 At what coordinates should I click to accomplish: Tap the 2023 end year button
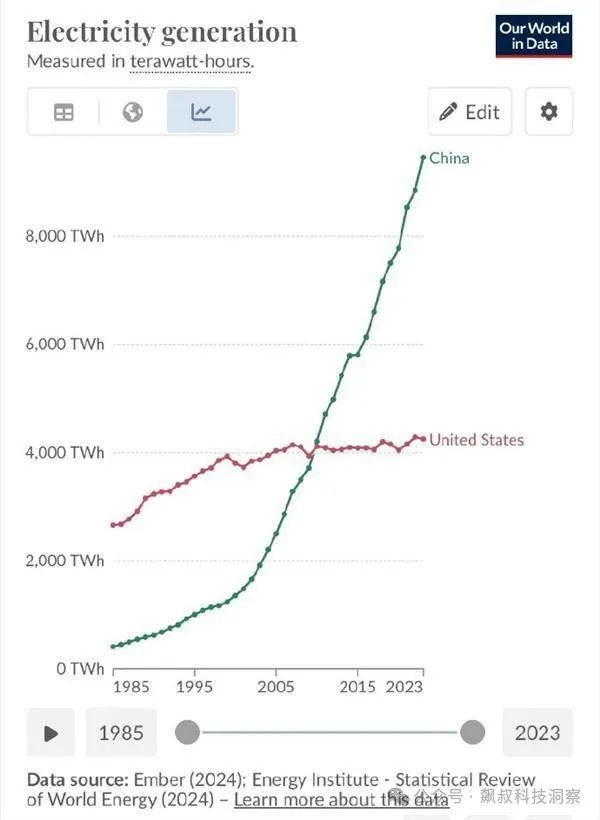click(537, 733)
